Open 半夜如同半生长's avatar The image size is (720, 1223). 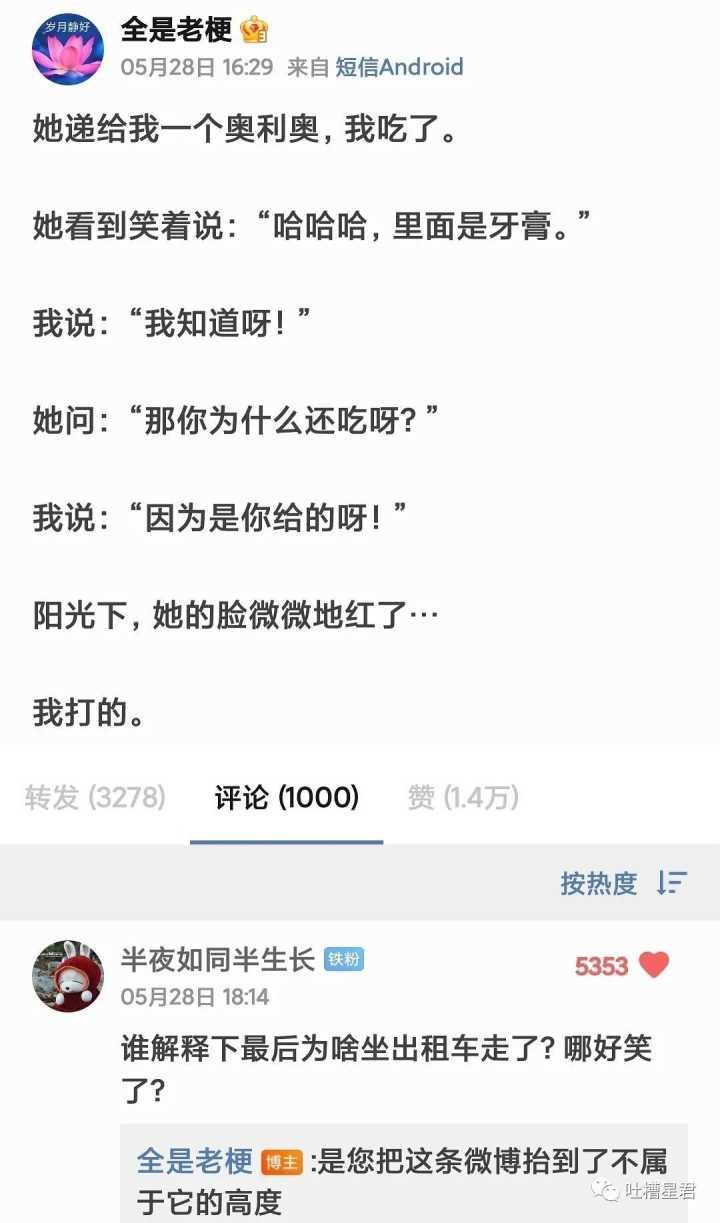pos(68,976)
